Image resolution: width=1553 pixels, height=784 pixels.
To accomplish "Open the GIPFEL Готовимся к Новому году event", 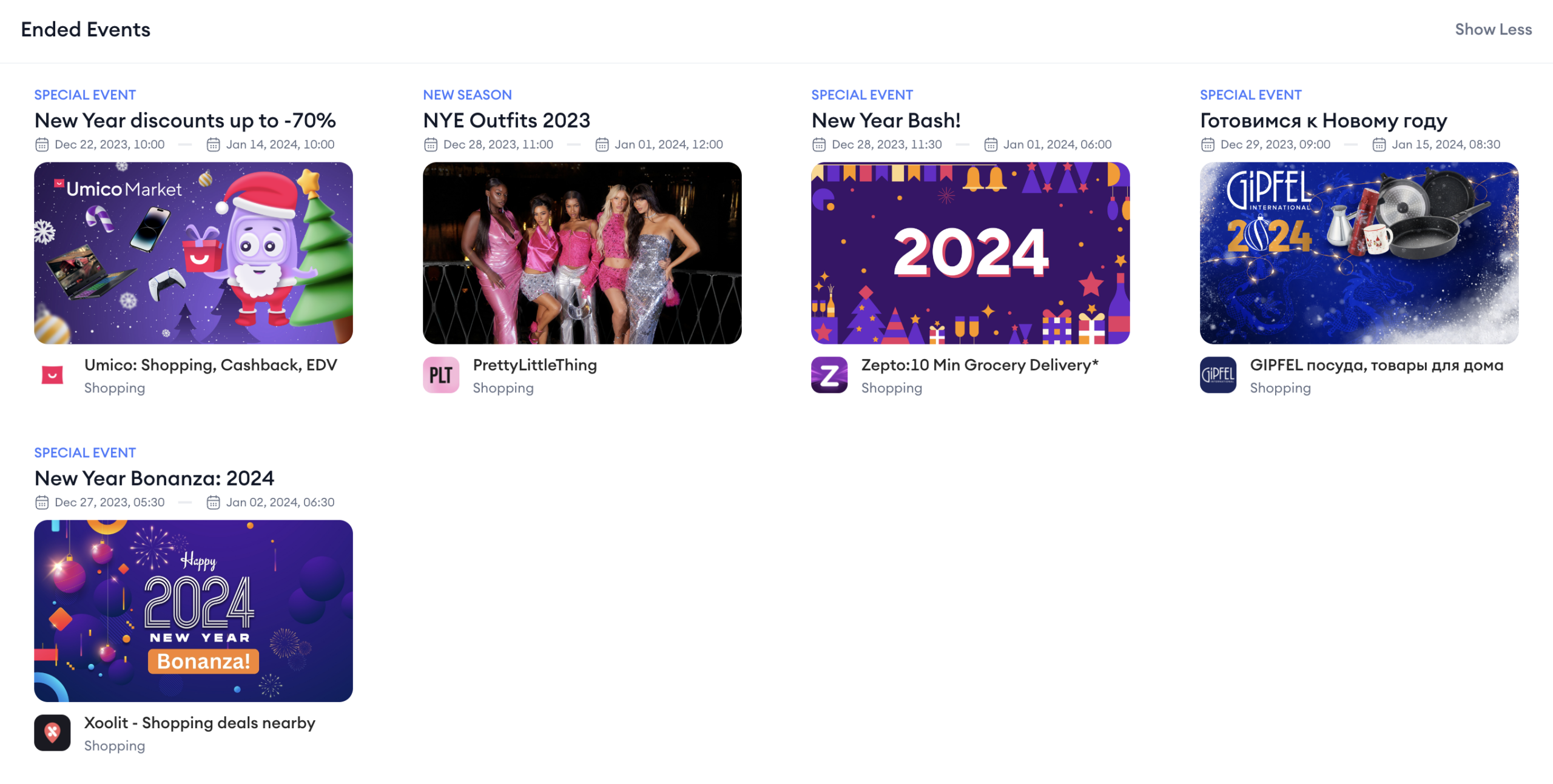I will point(1358,253).
